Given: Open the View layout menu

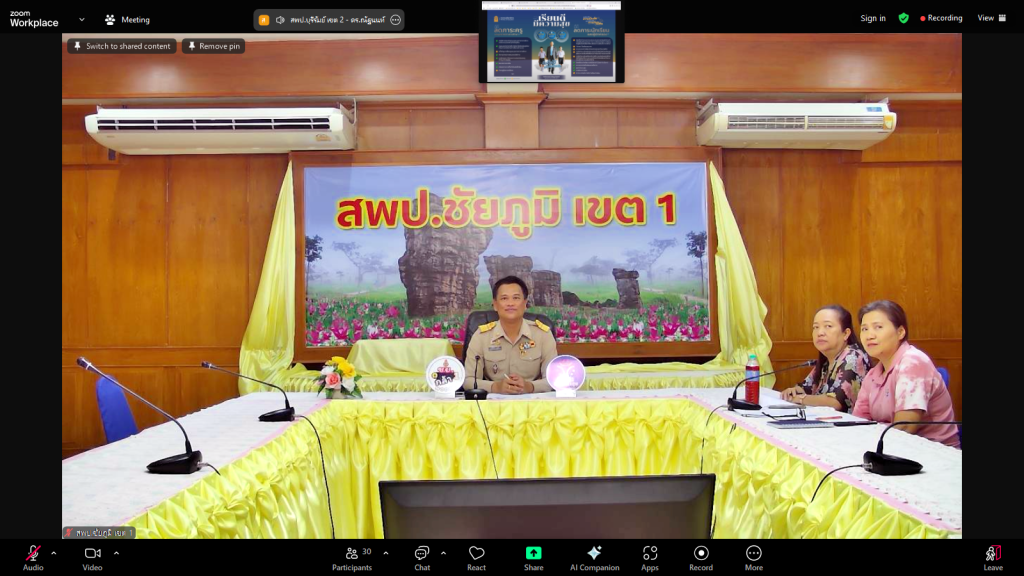Looking at the screenshot, I should point(990,18).
